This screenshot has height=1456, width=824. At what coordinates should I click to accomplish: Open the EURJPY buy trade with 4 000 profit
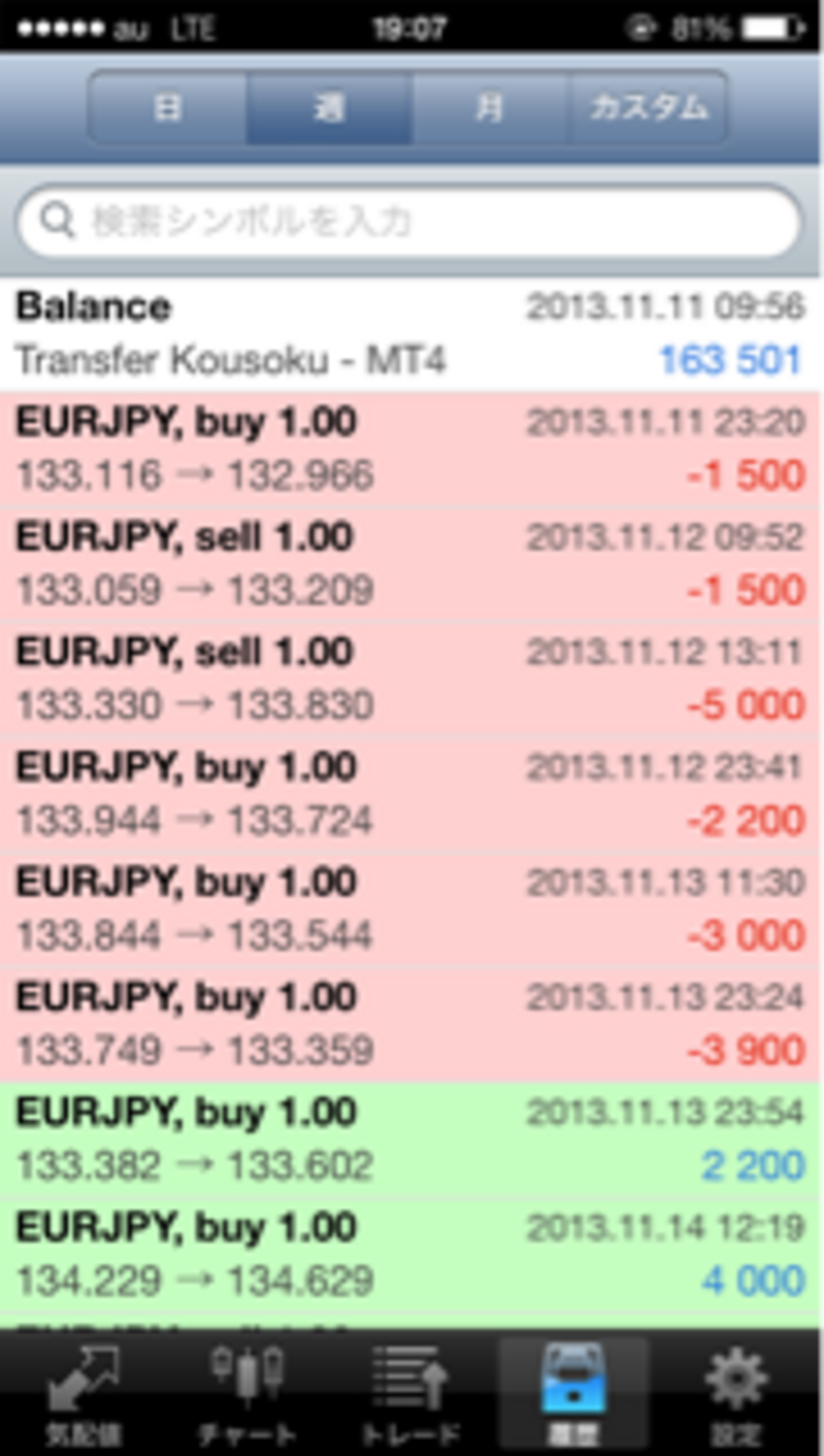(x=411, y=1255)
